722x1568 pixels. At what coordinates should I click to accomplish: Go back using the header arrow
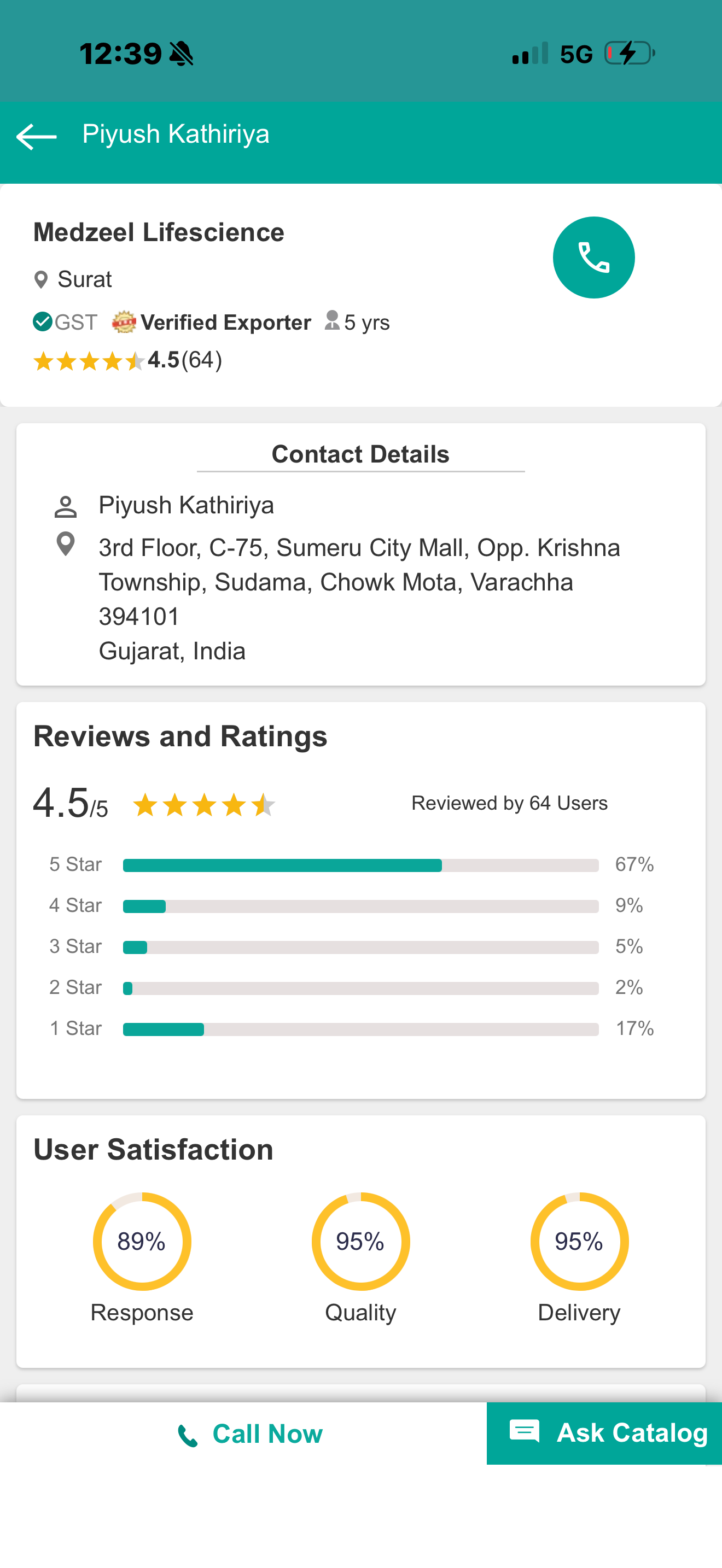point(37,136)
